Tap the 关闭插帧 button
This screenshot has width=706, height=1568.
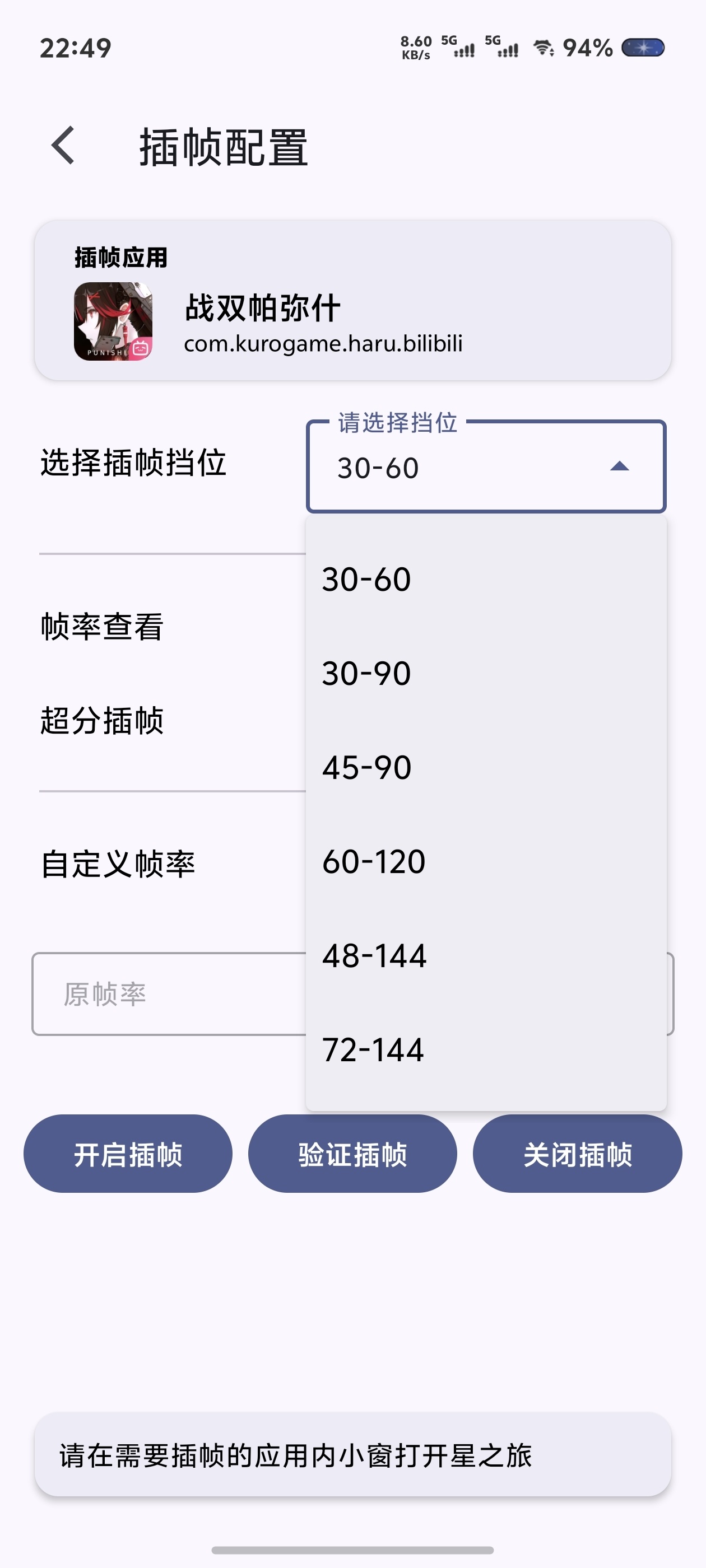[577, 1154]
